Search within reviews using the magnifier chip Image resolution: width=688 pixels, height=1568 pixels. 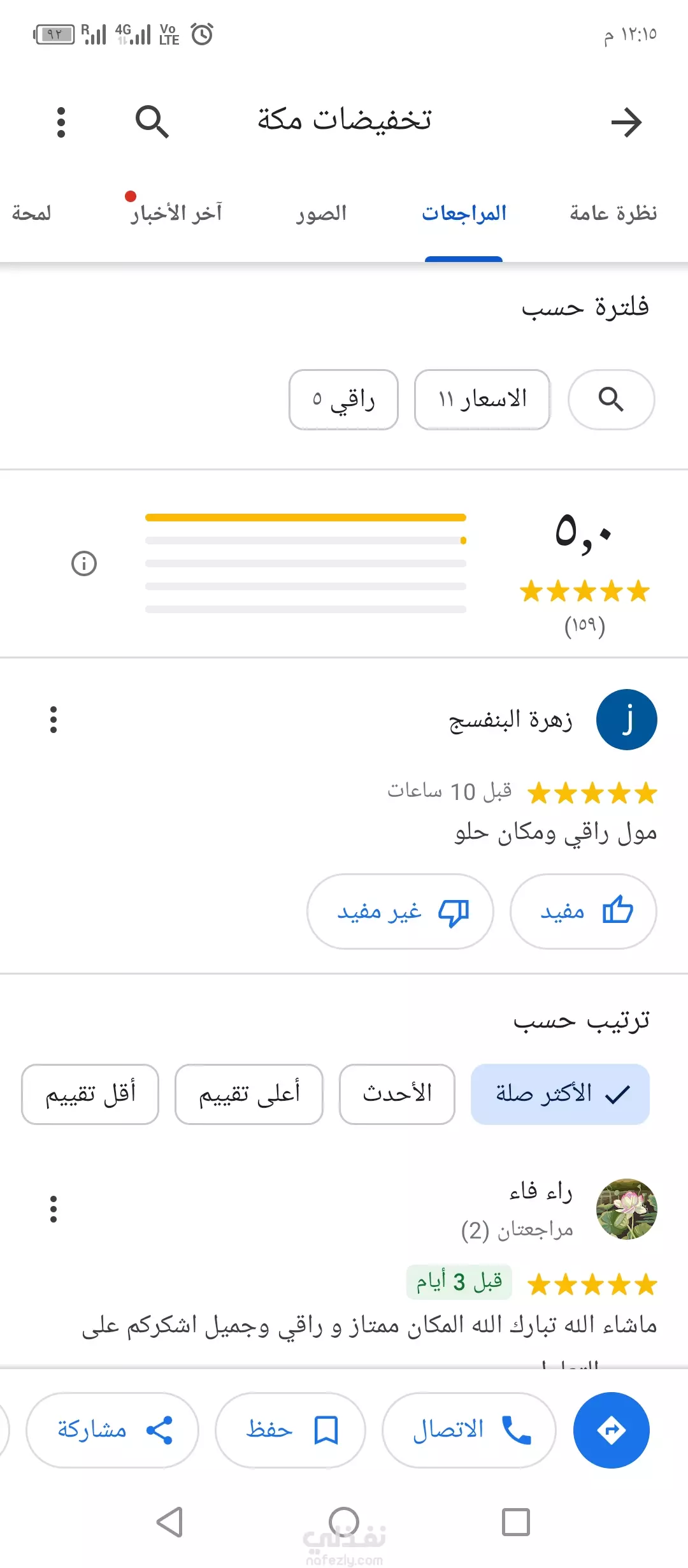point(611,400)
